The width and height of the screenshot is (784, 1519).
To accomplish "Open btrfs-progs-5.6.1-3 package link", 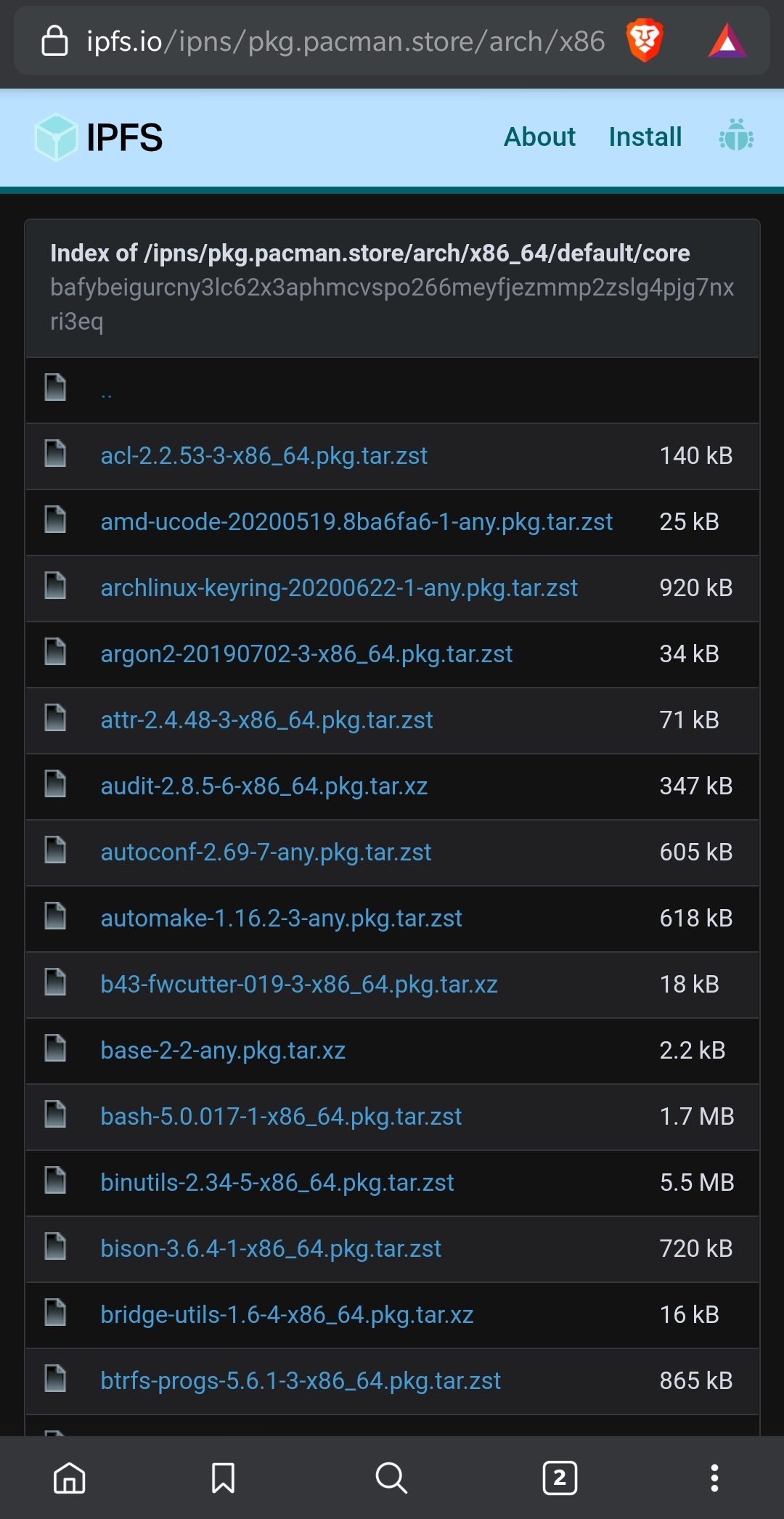I will point(301,1381).
